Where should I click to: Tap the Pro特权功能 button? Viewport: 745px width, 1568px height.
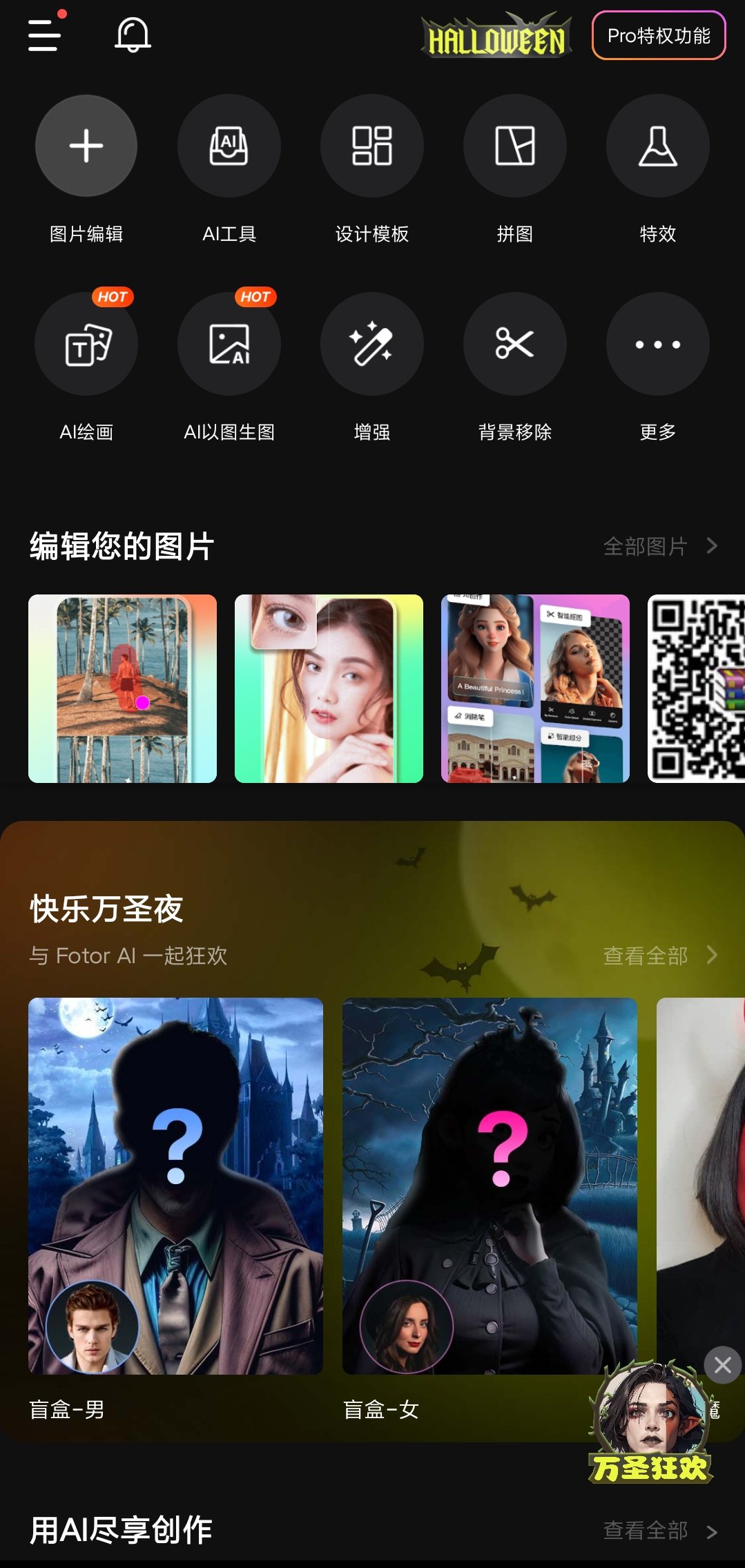tap(658, 36)
